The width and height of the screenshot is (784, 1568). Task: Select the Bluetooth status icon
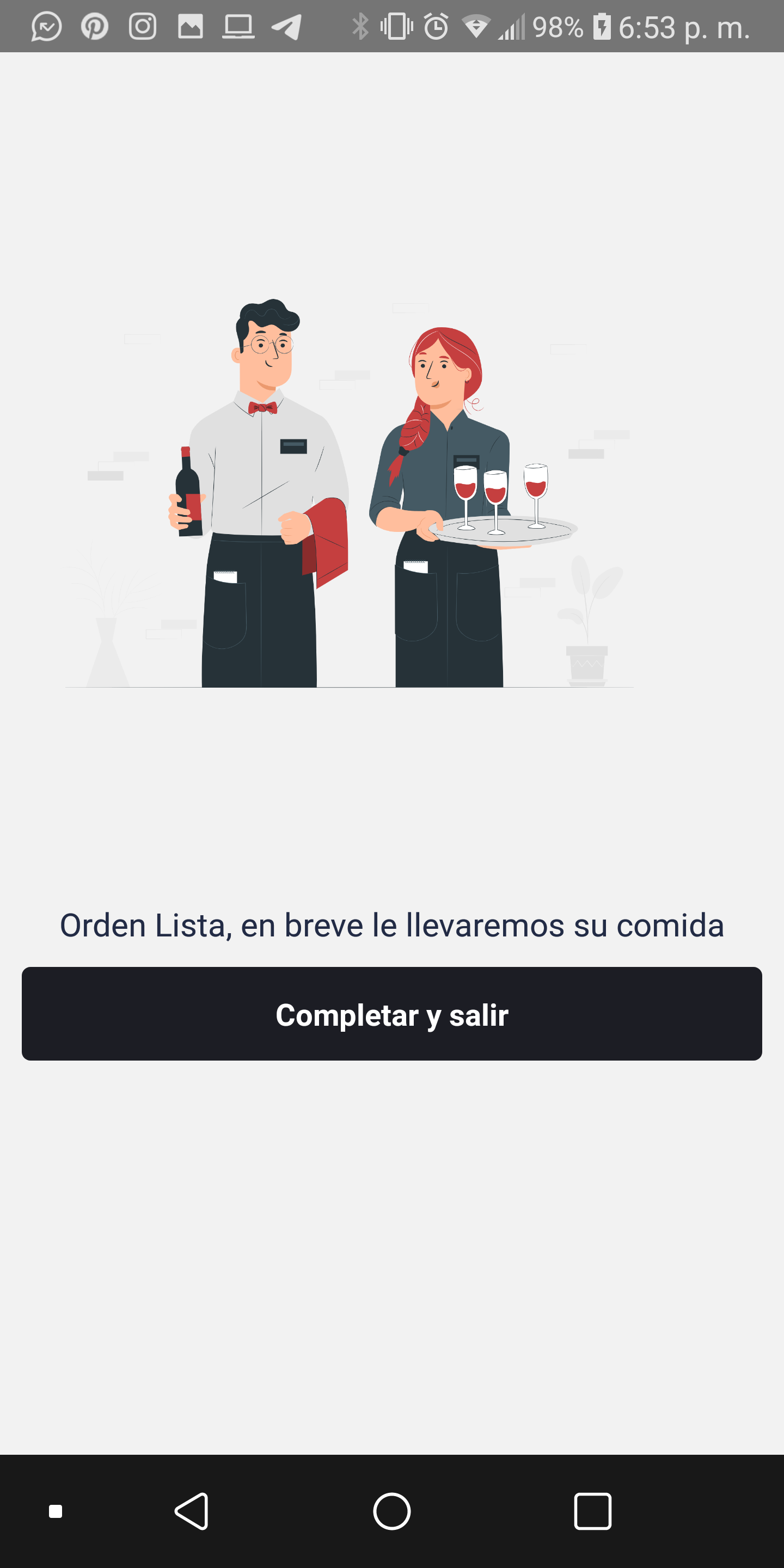360,26
